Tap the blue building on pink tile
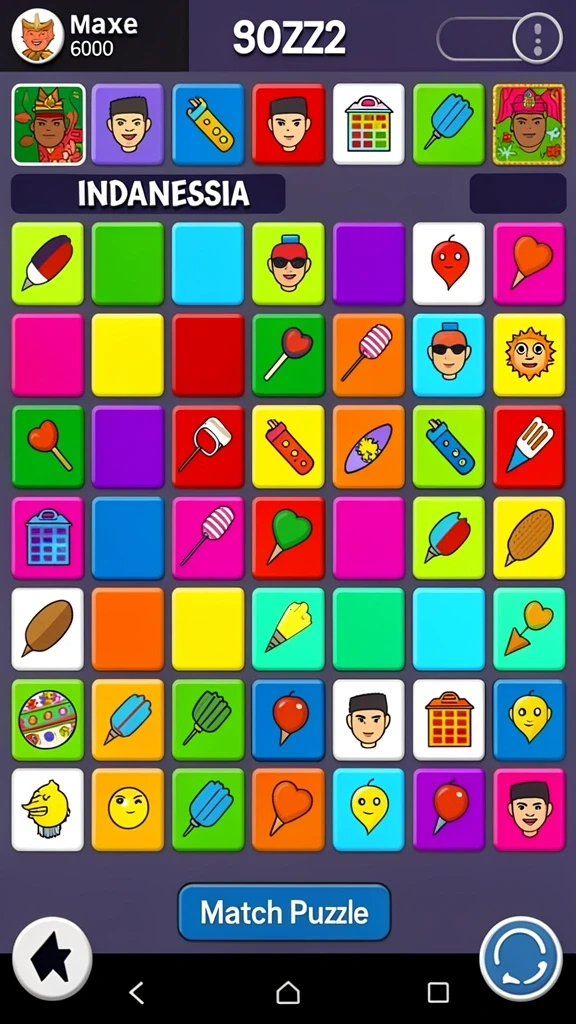Image resolution: width=576 pixels, height=1024 pixels. click(48, 537)
